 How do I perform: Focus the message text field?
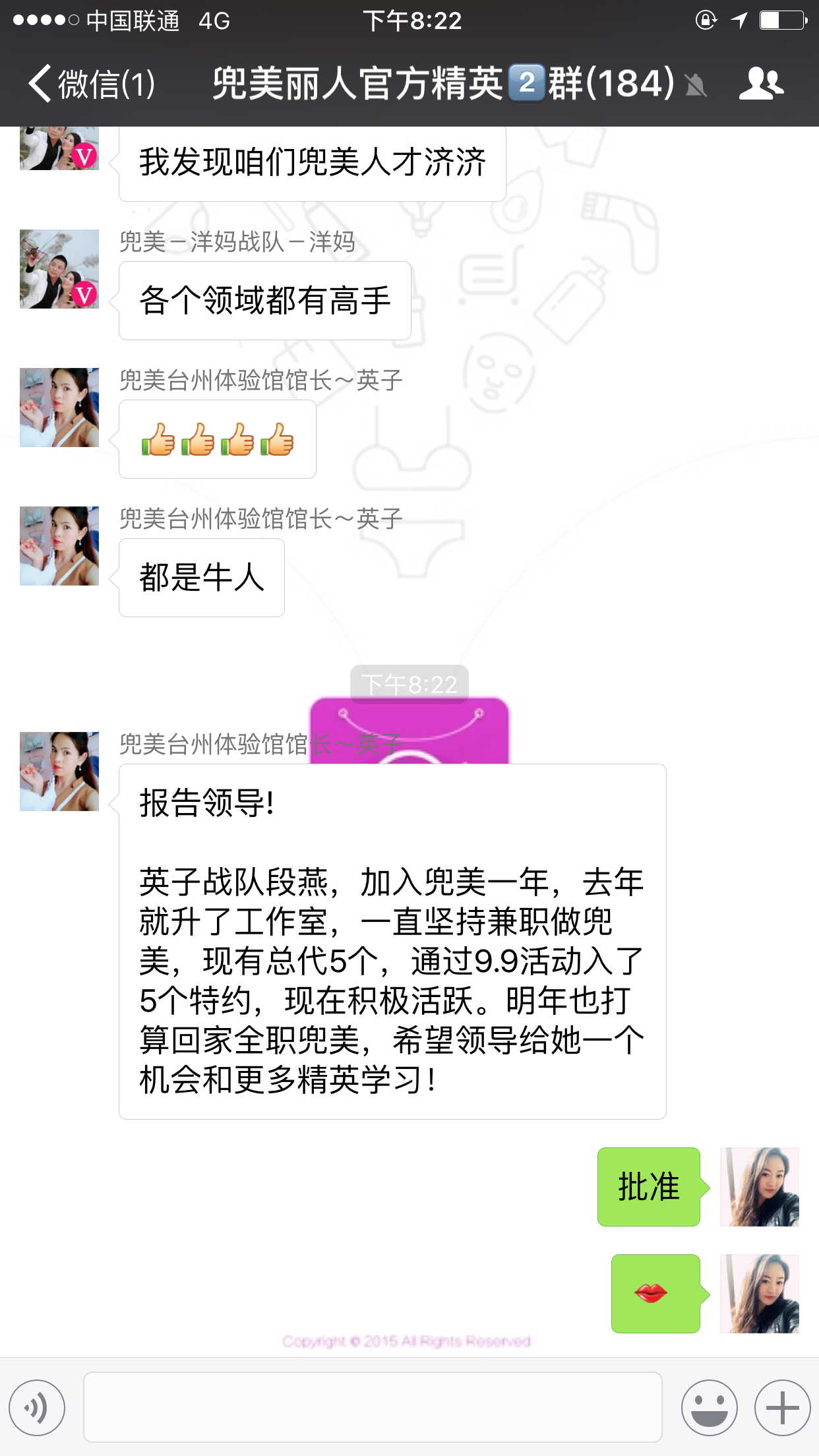[373, 1407]
